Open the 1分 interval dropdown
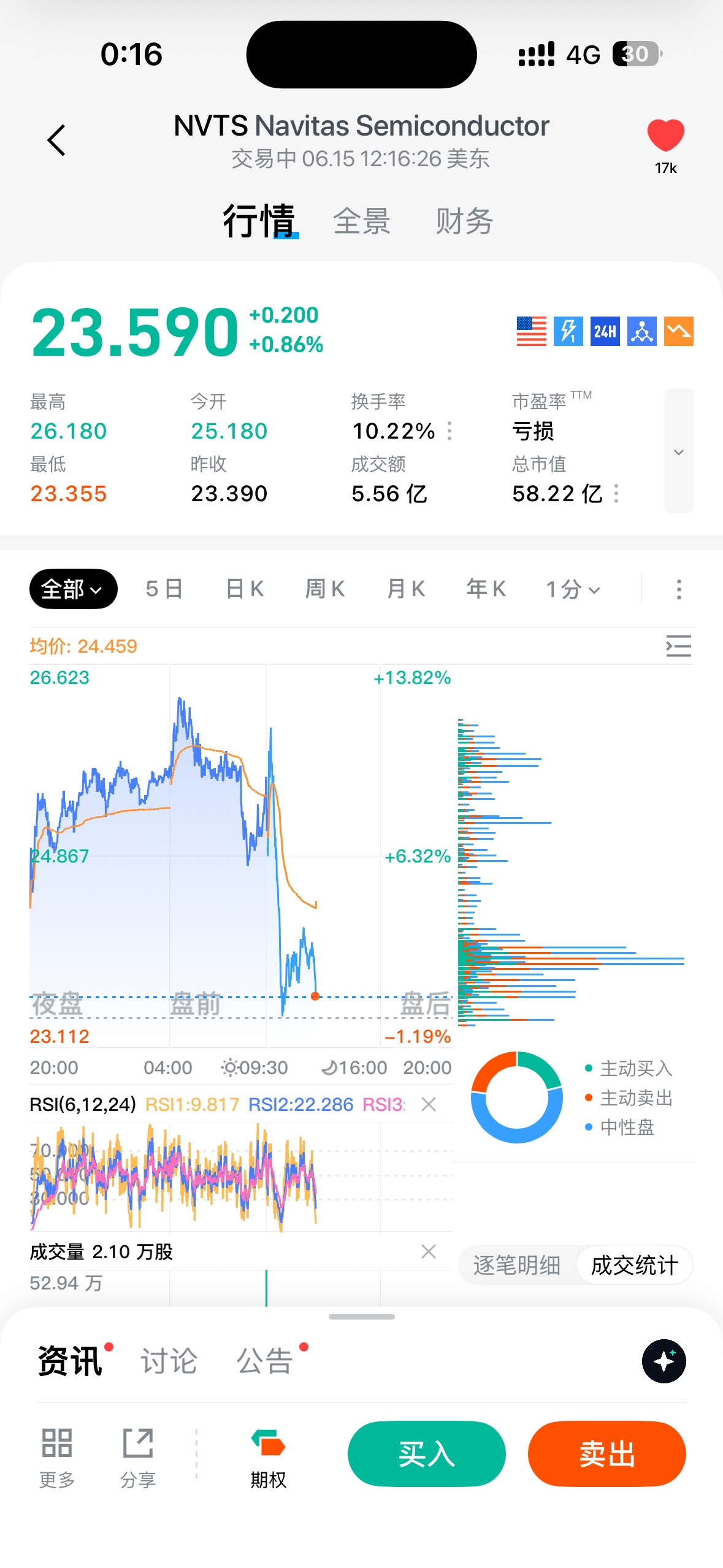The height and width of the screenshot is (1568, 723). point(573,590)
